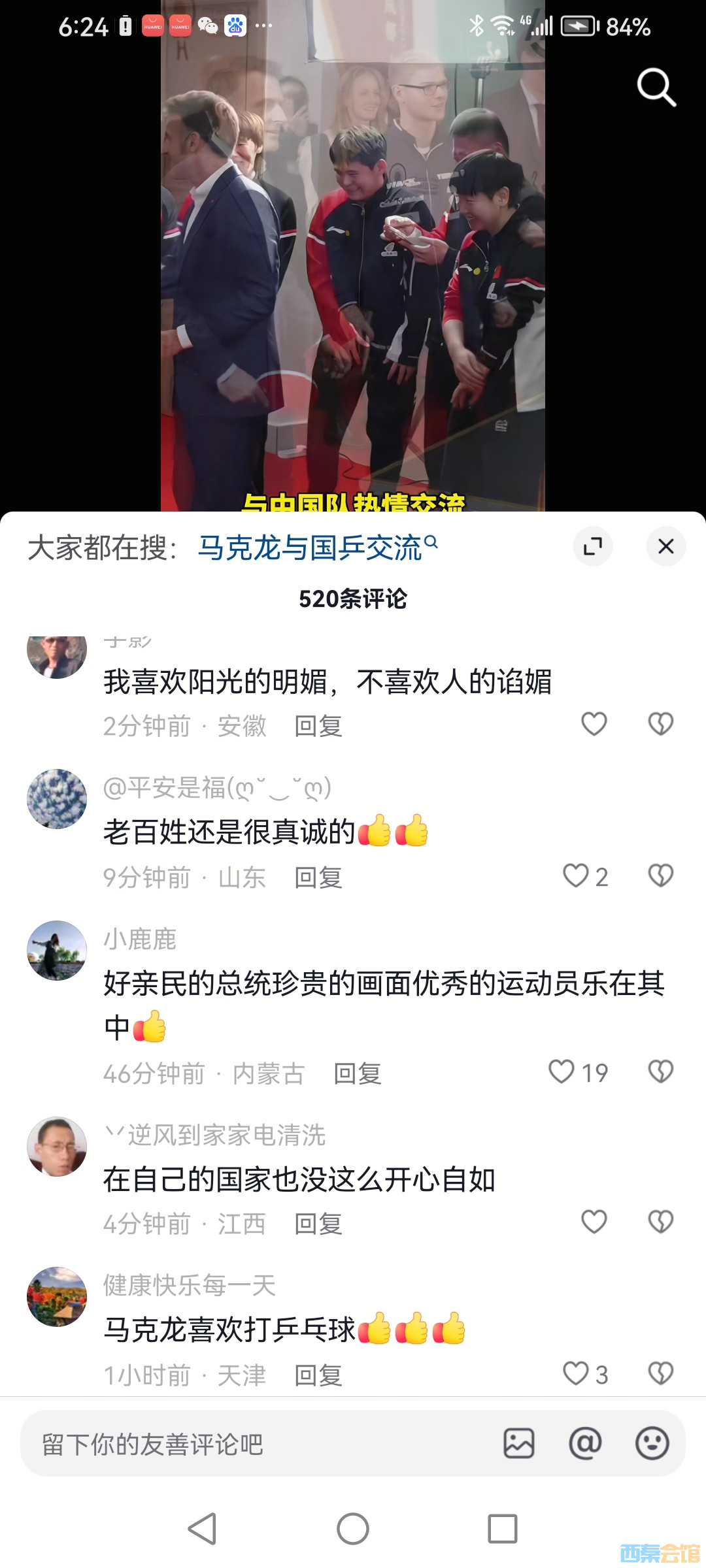Reply to 小鹿鹿's comment
706x1568 pixels.
358,1073
